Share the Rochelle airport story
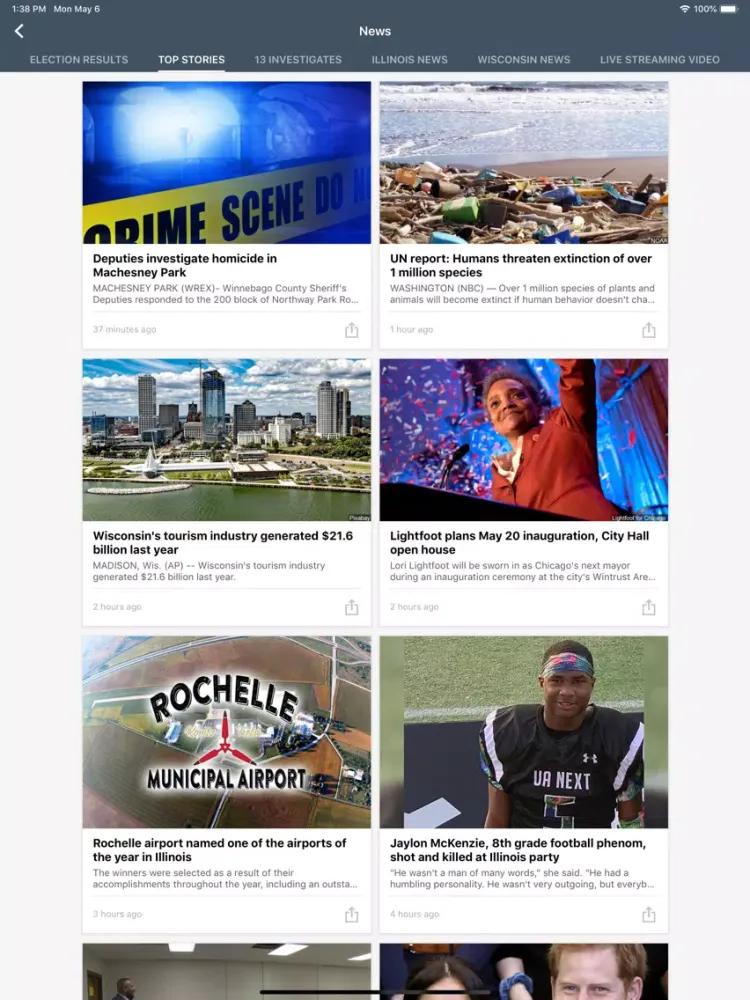The height and width of the screenshot is (1000, 750). 351,914
